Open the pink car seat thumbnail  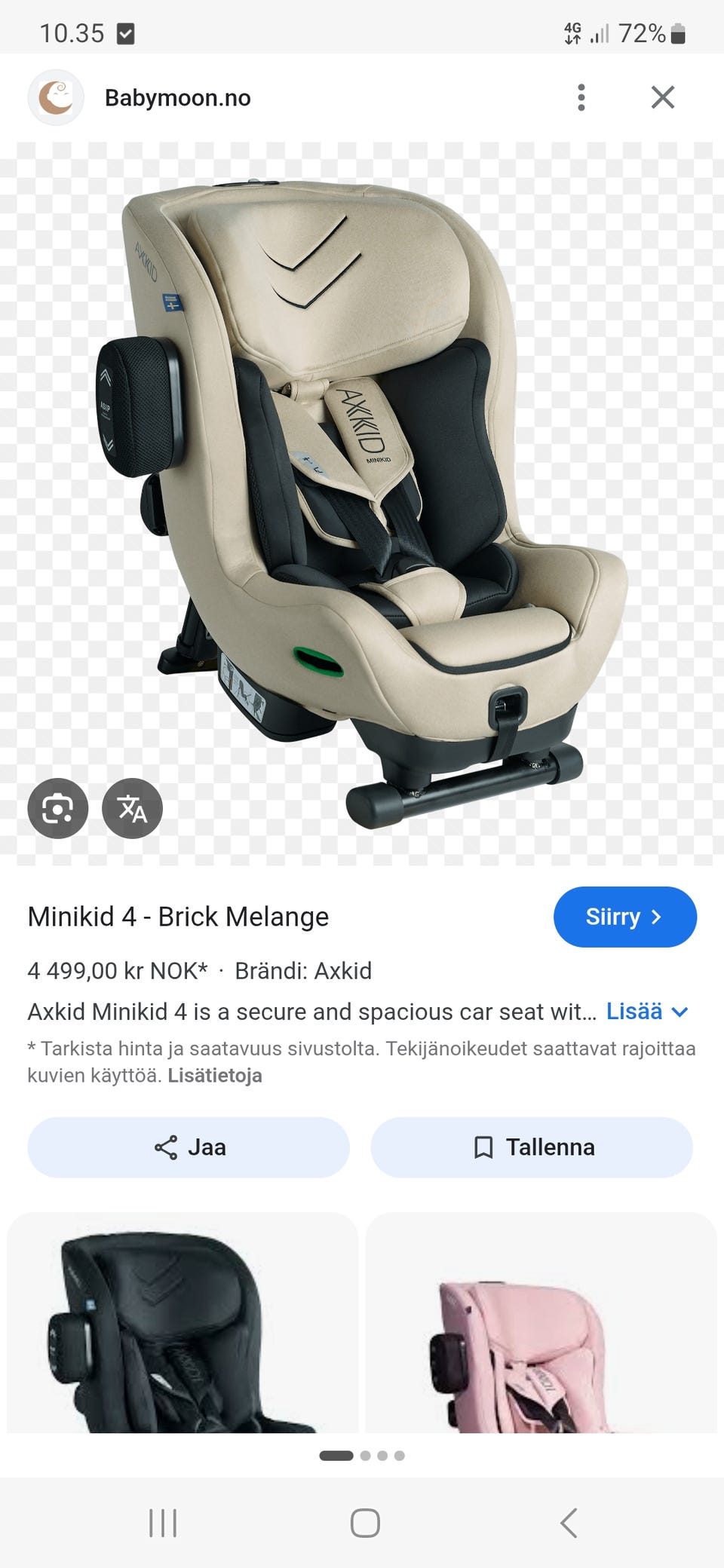541,1323
